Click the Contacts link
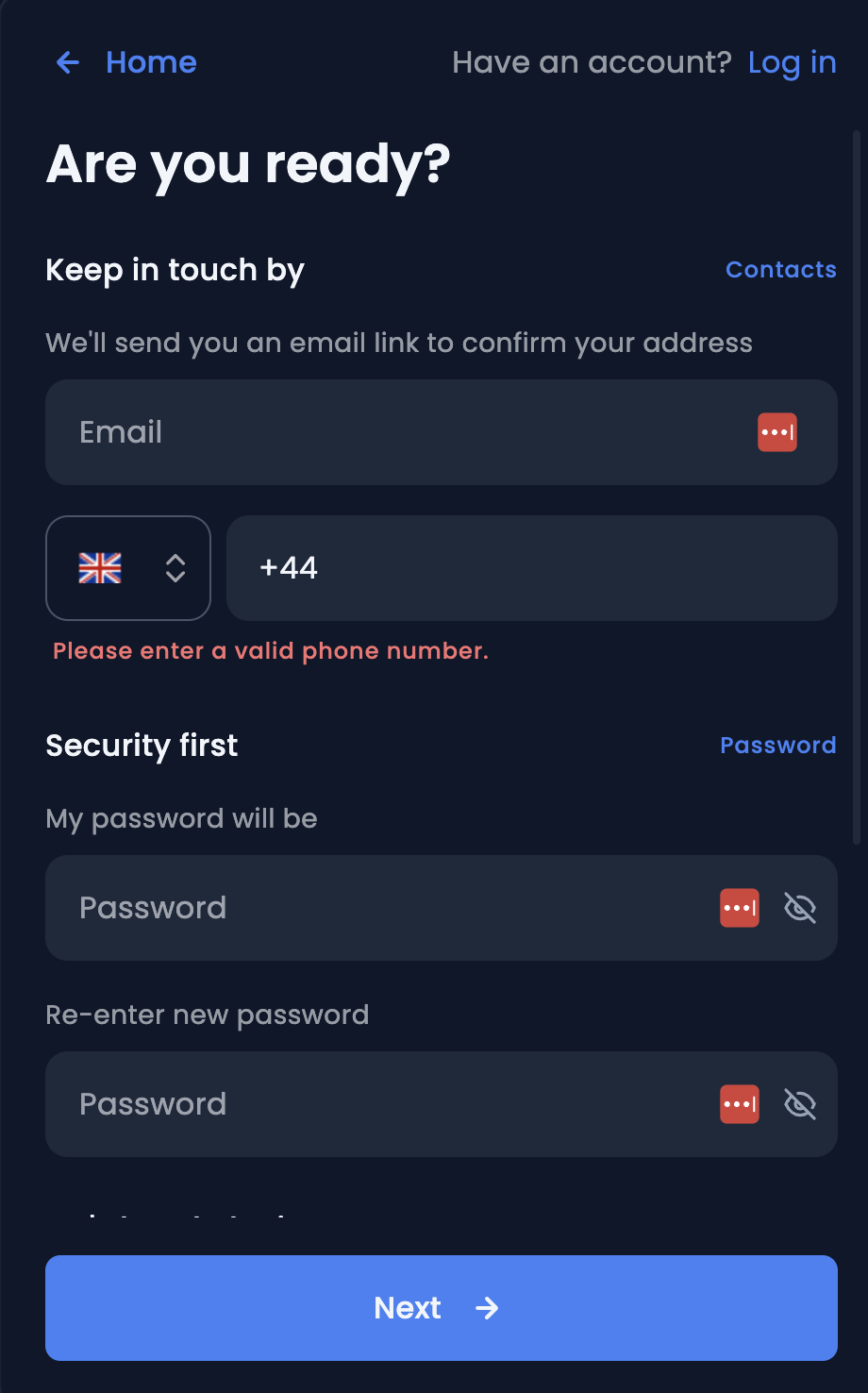The image size is (868, 1393). pyautogui.click(x=780, y=270)
